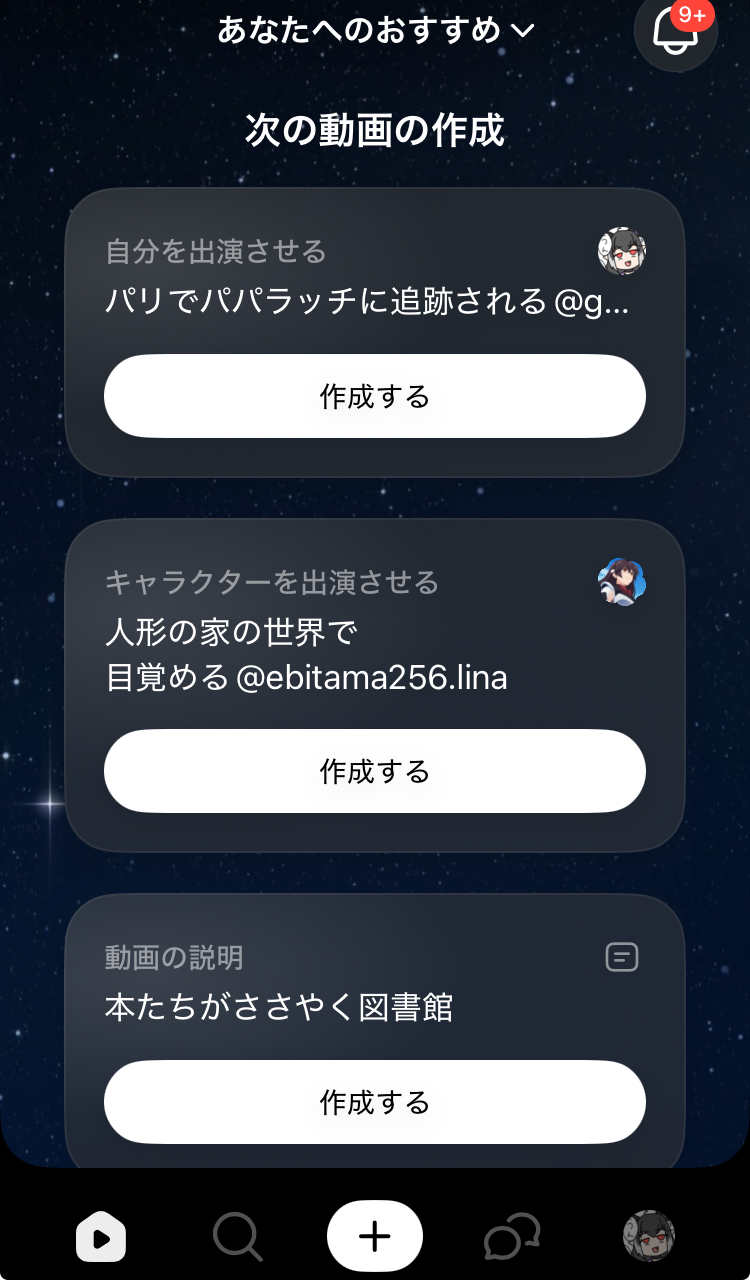The height and width of the screenshot is (1280, 750).
Task: Tap 作成する under 自分を出演させる
Action: [x=375, y=396]
